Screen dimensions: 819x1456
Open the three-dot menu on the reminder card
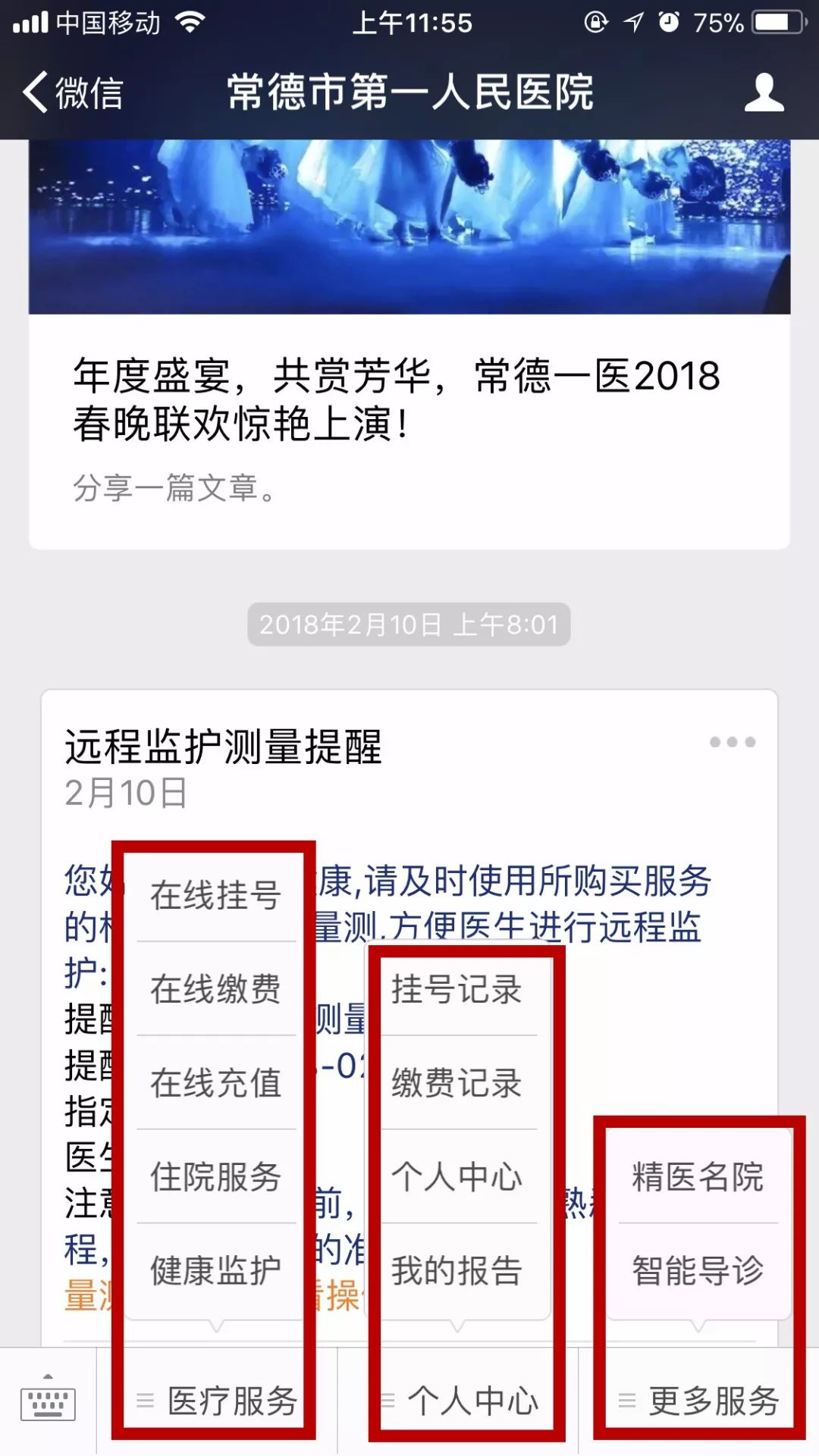[x=732, y=742]
